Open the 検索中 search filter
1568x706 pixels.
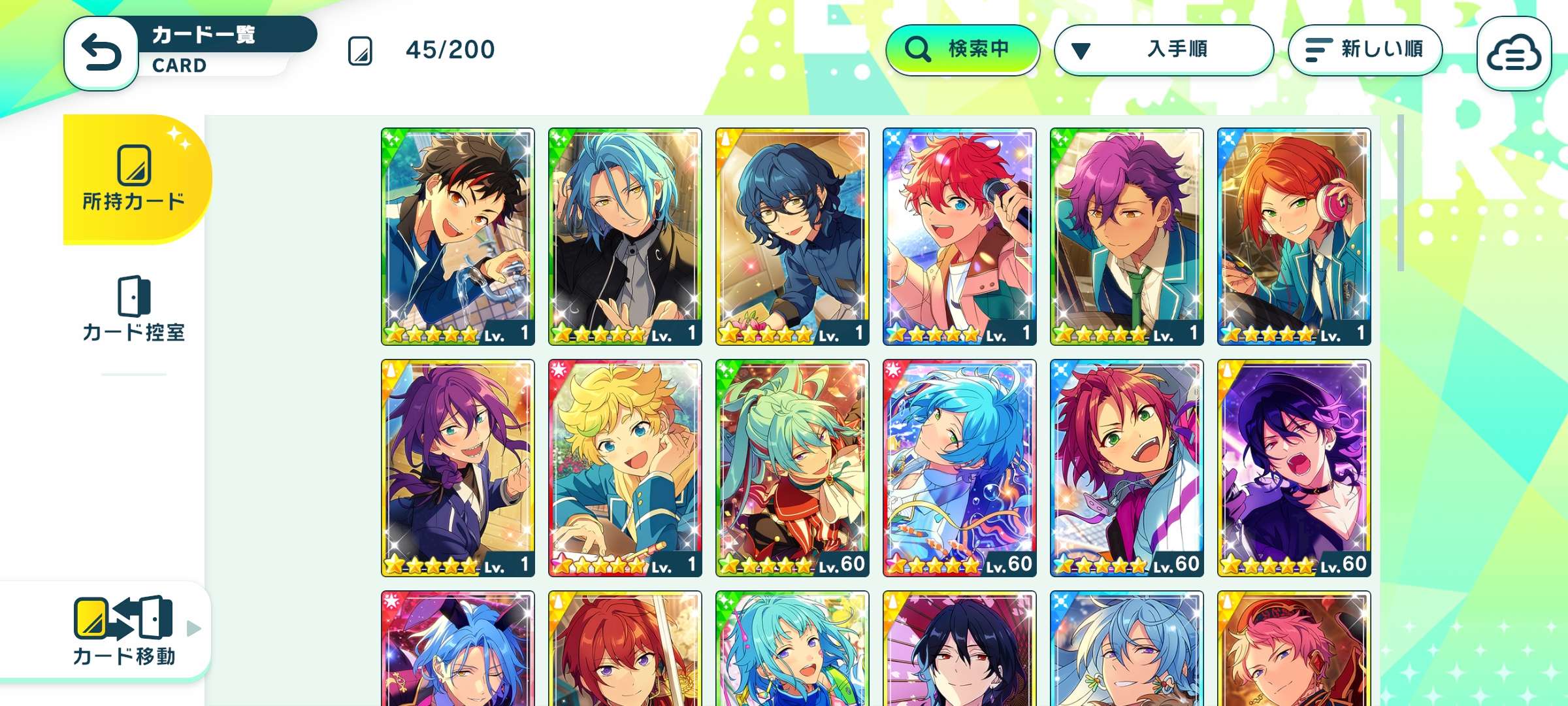(x=962, y=50)
